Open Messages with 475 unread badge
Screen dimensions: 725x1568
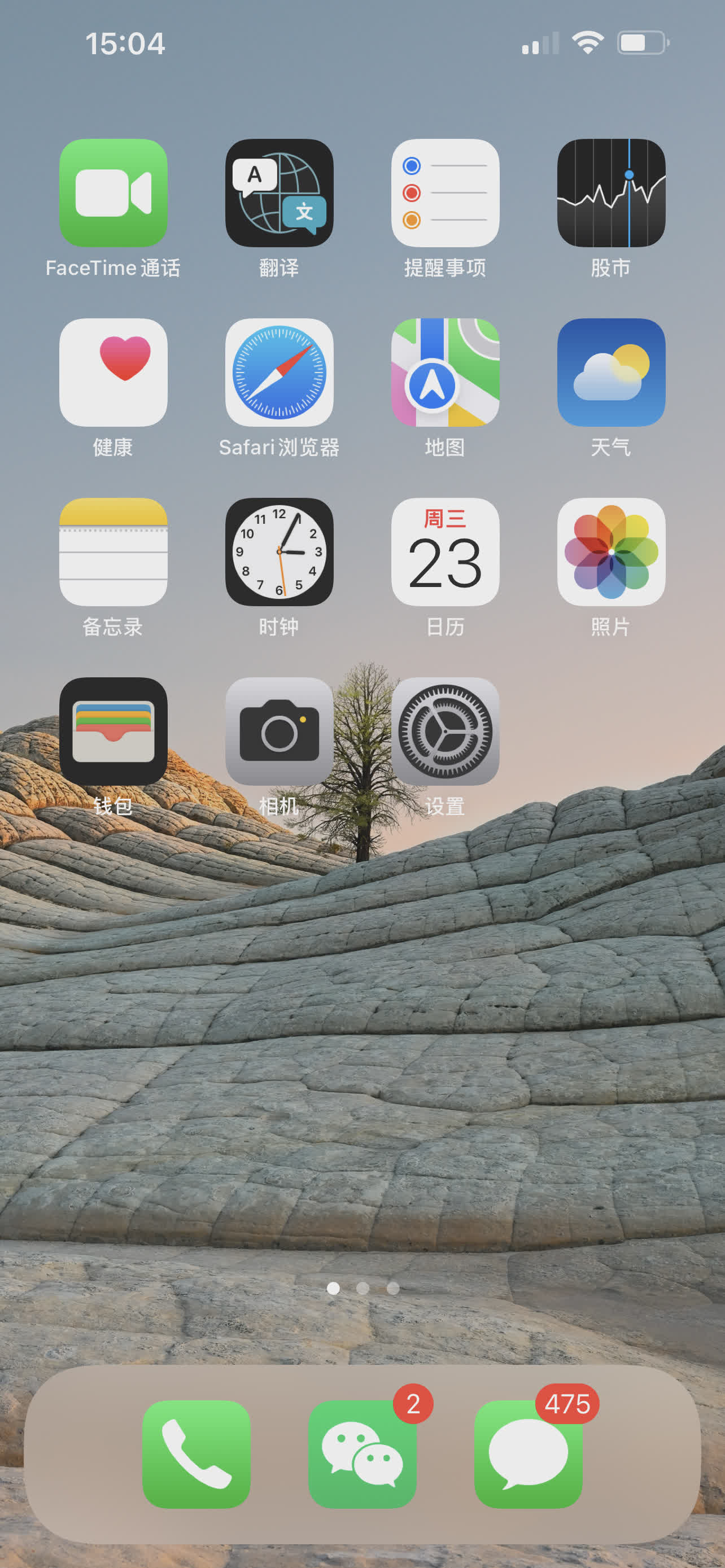coord(528,1453)
